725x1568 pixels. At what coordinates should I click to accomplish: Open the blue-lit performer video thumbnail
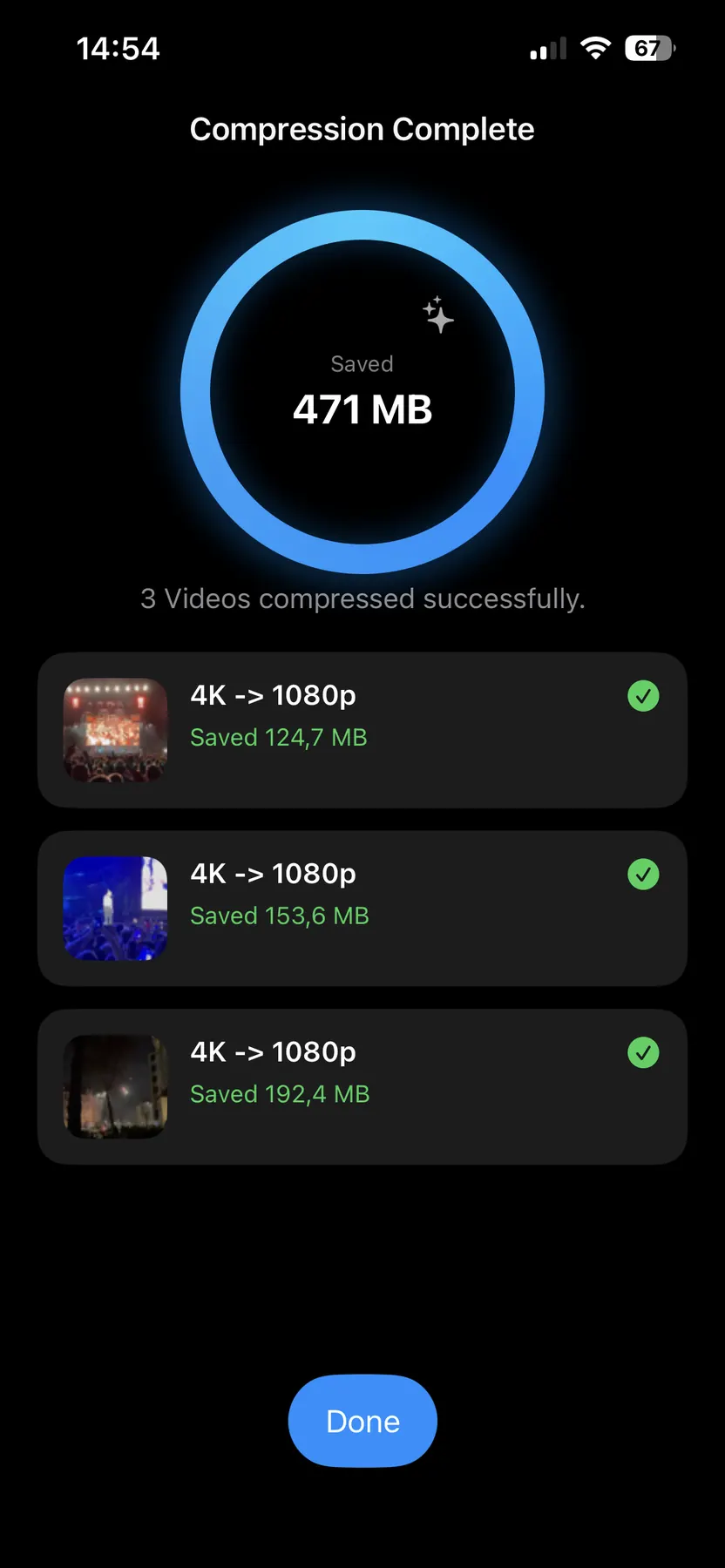click(x=115, y=909)
